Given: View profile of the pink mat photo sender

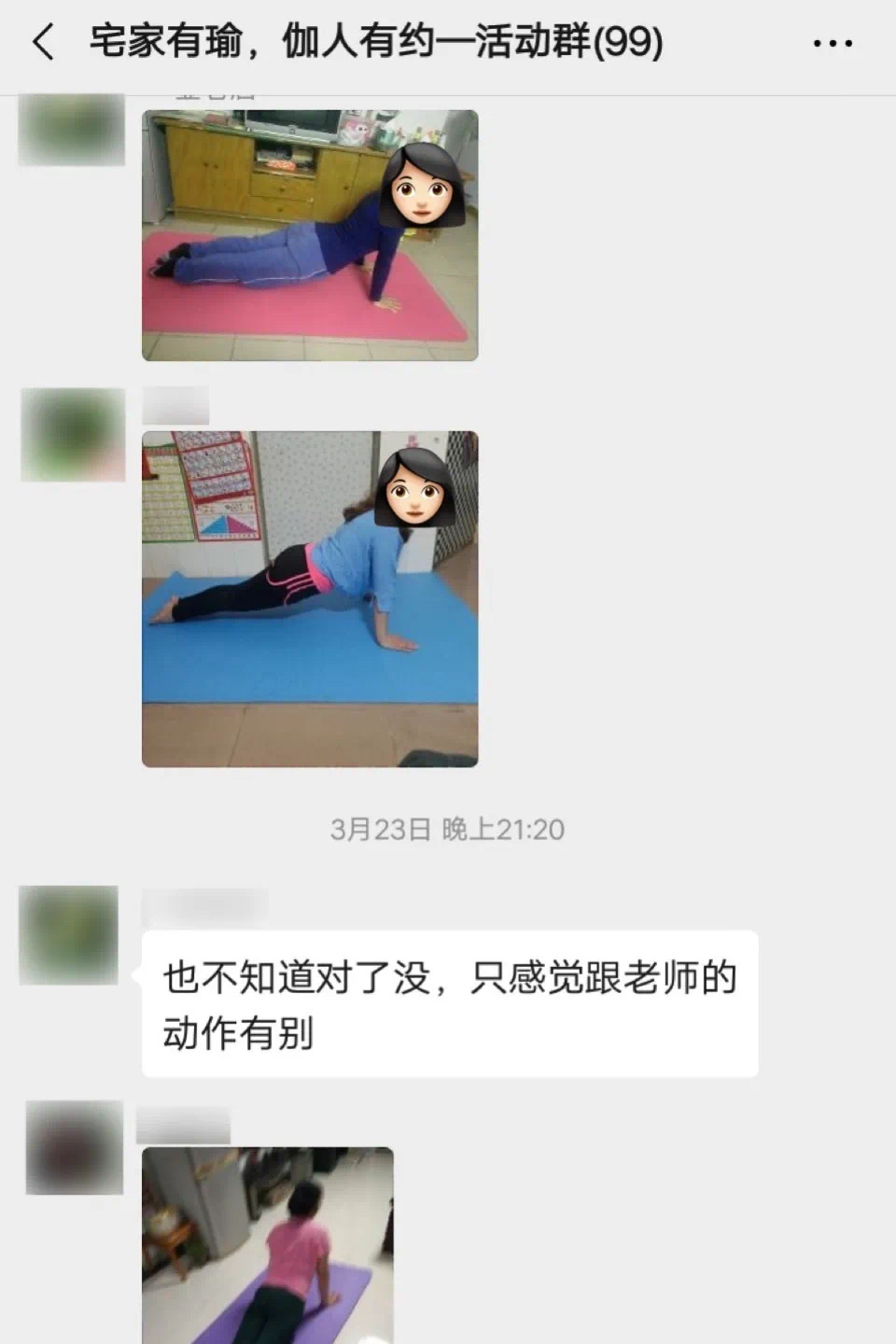Looking at the screenshot, I should point(72,130).
